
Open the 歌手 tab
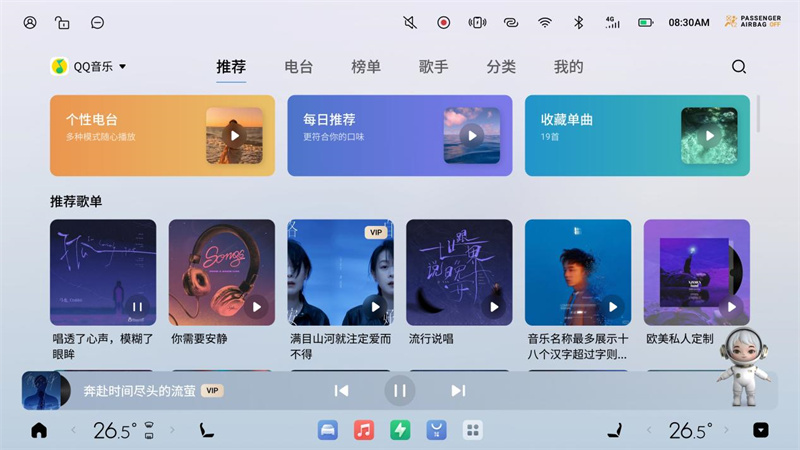[x=433, y=67]
